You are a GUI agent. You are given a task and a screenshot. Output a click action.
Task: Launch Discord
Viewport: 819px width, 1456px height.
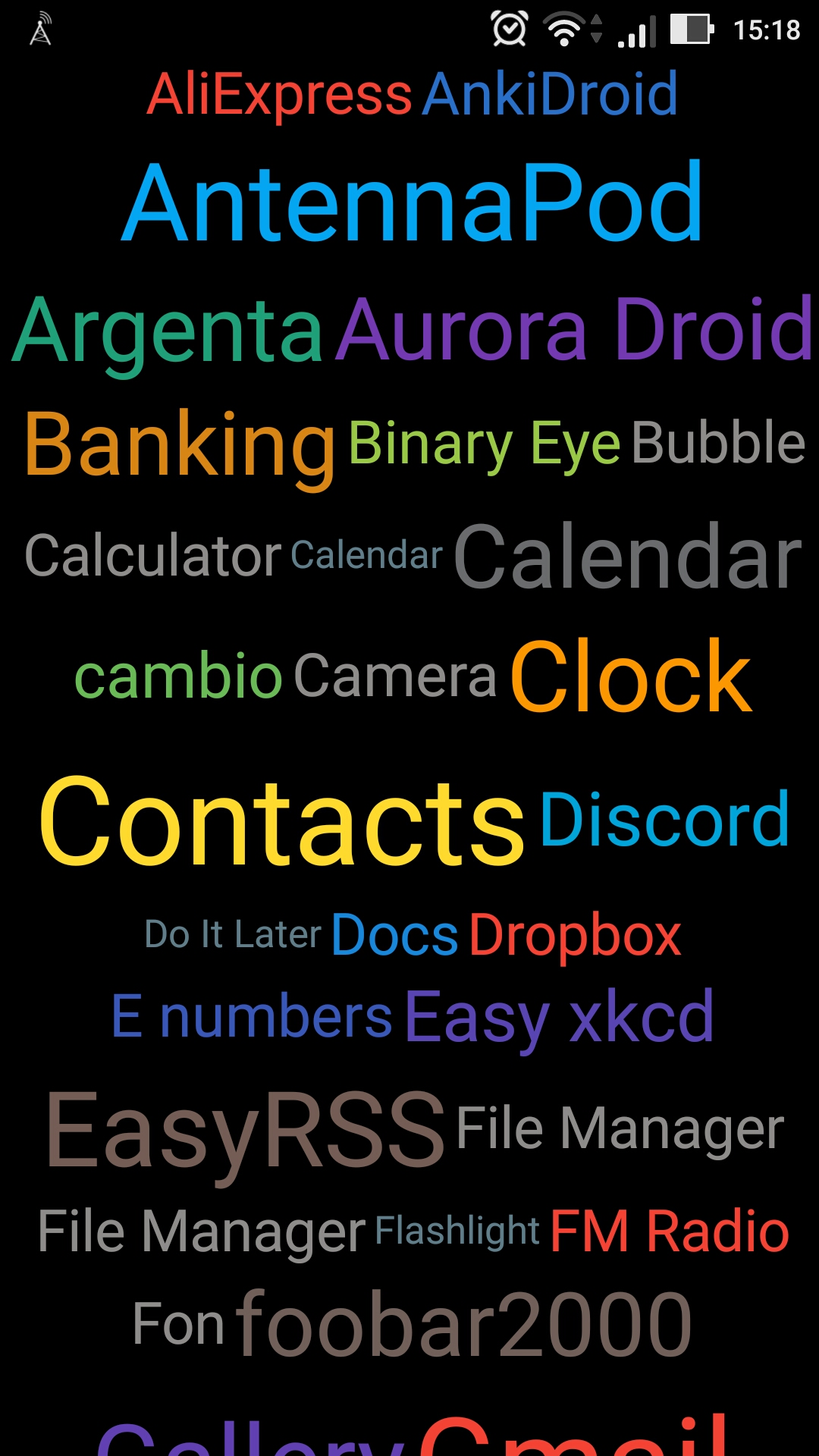pyautogui.click(x=665, y=820)
